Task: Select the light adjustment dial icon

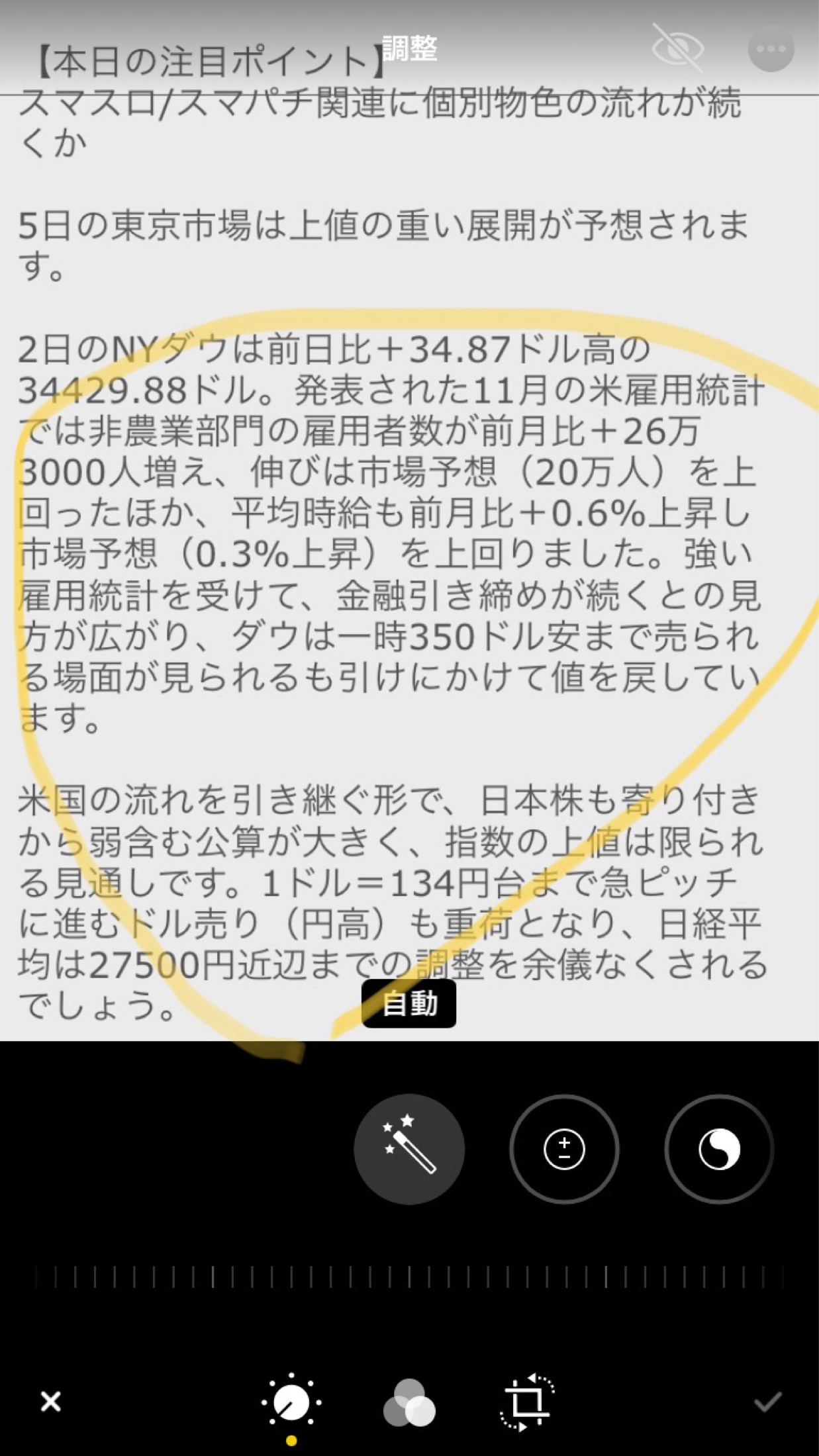Action: pos(291,1402)
